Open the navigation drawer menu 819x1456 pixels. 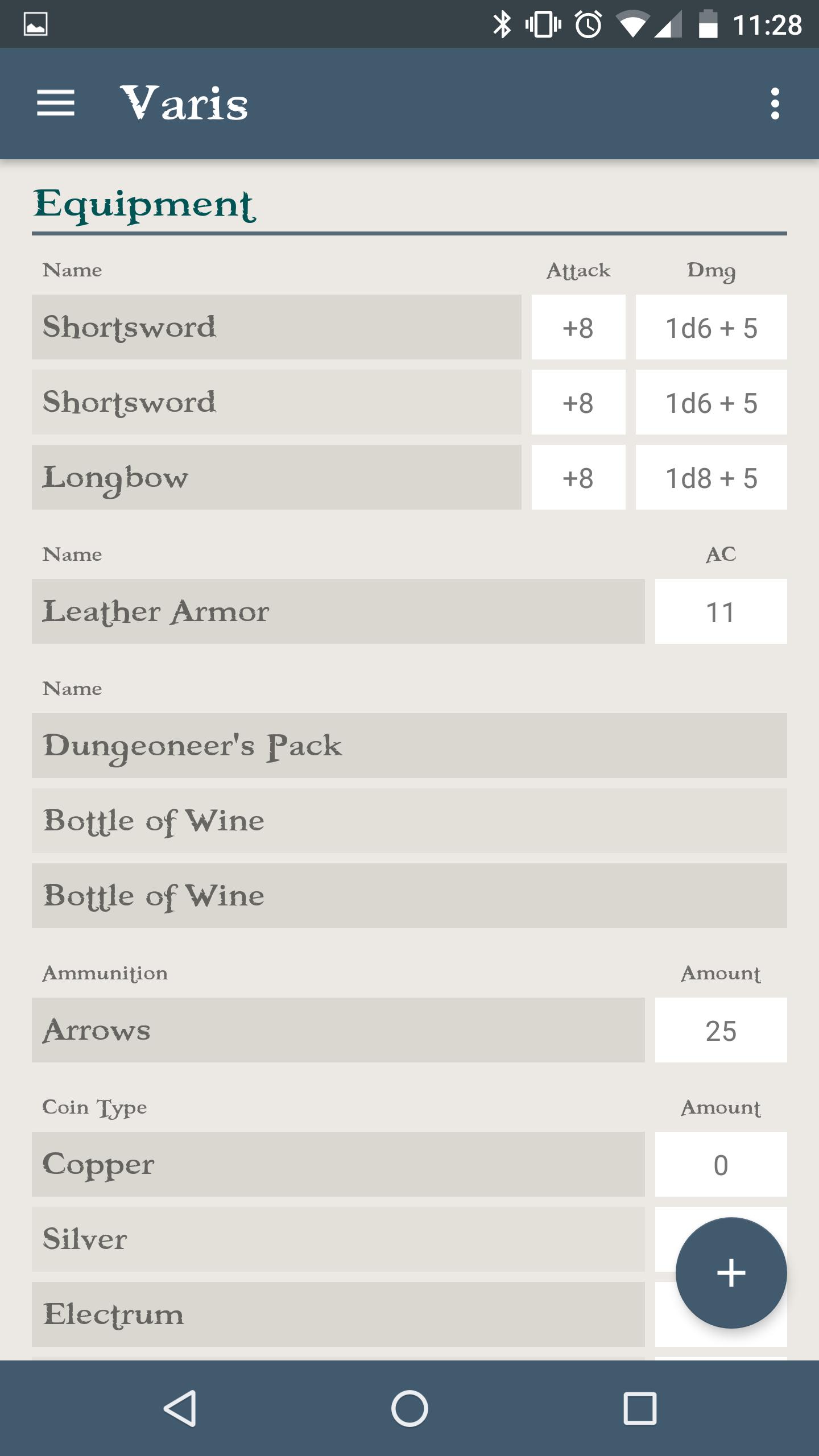tap(56, 104)
